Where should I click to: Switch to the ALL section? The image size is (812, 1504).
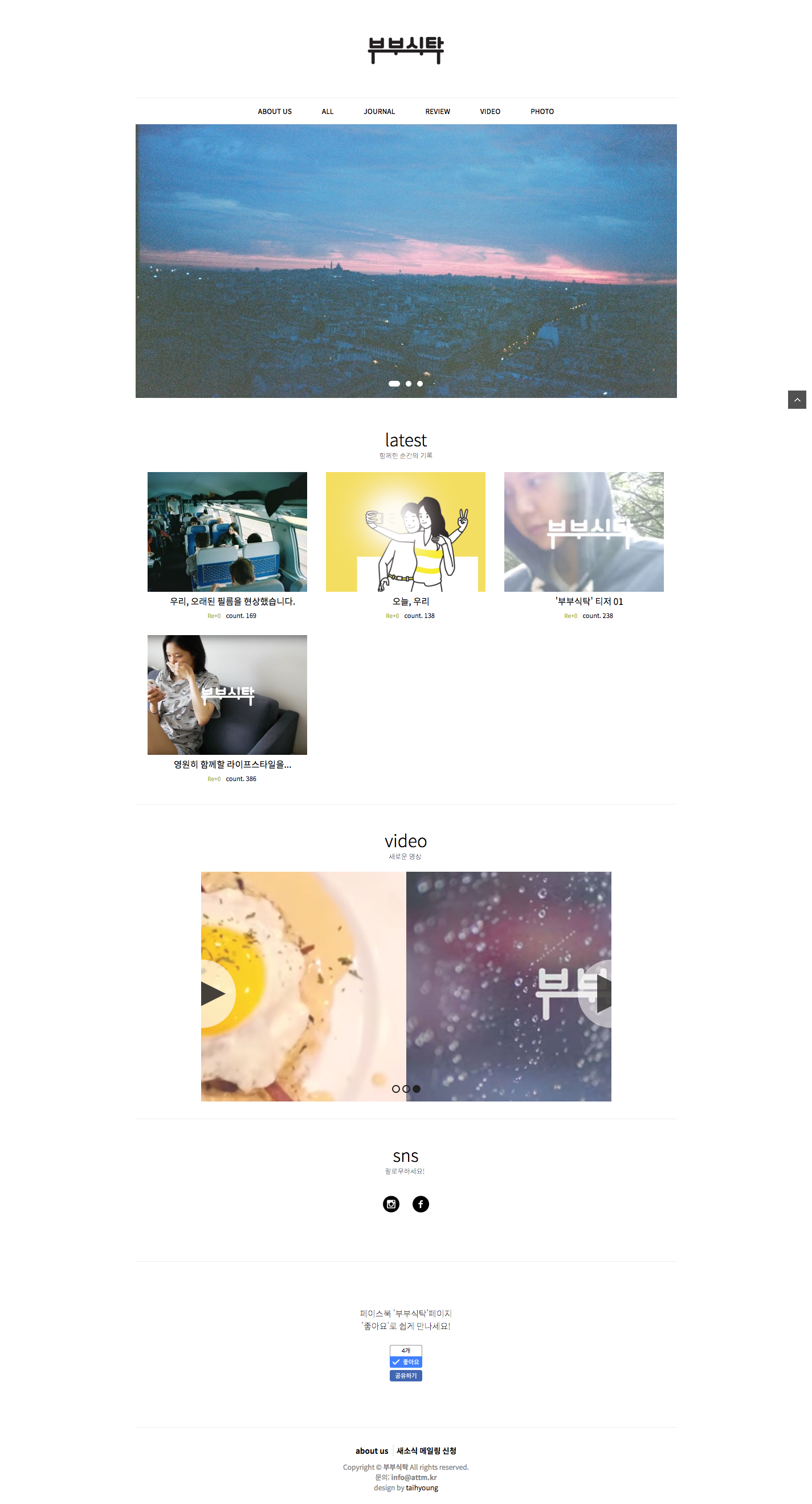pyautogui.click(x=327, y=112)
